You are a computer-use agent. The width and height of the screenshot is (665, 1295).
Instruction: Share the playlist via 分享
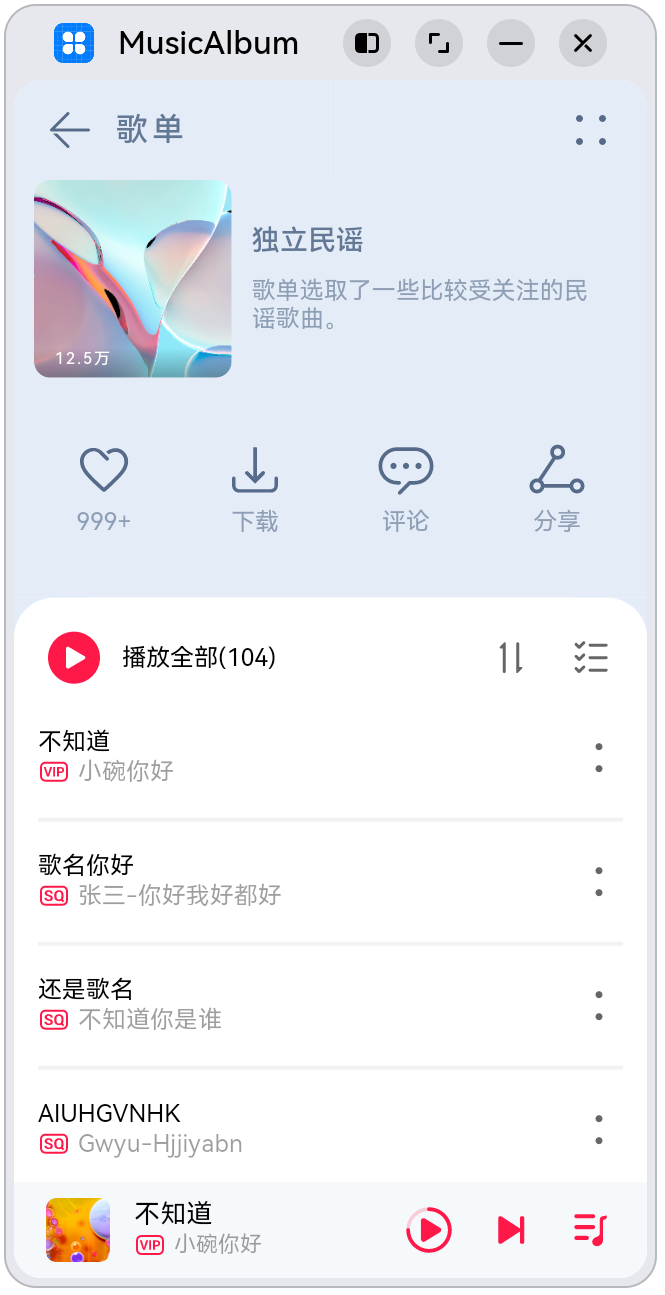[x=557, y=470]
